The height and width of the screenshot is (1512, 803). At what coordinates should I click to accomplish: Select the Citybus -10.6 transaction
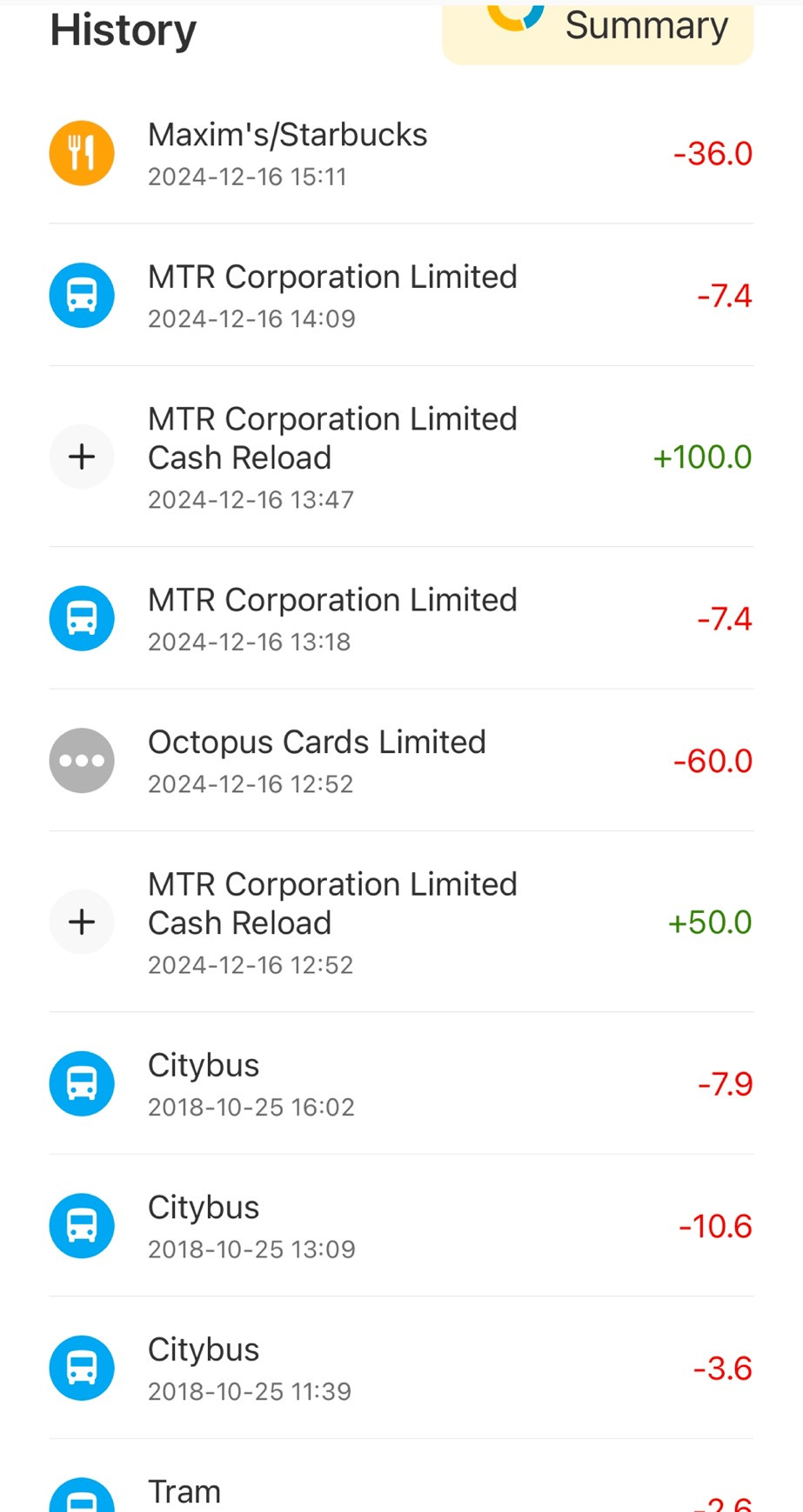point(400,1226)
